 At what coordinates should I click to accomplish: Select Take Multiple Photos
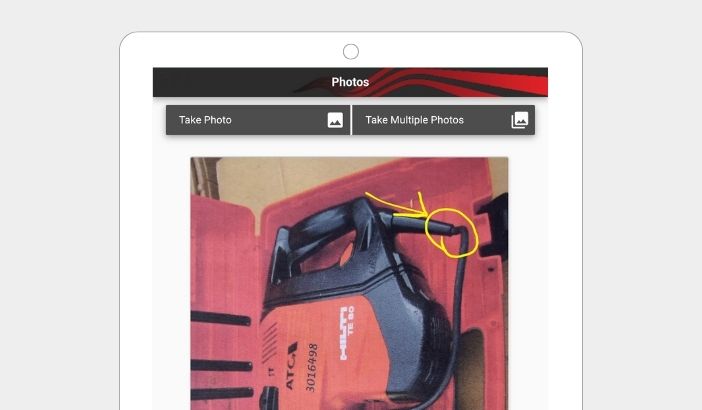tap(444, 120)
